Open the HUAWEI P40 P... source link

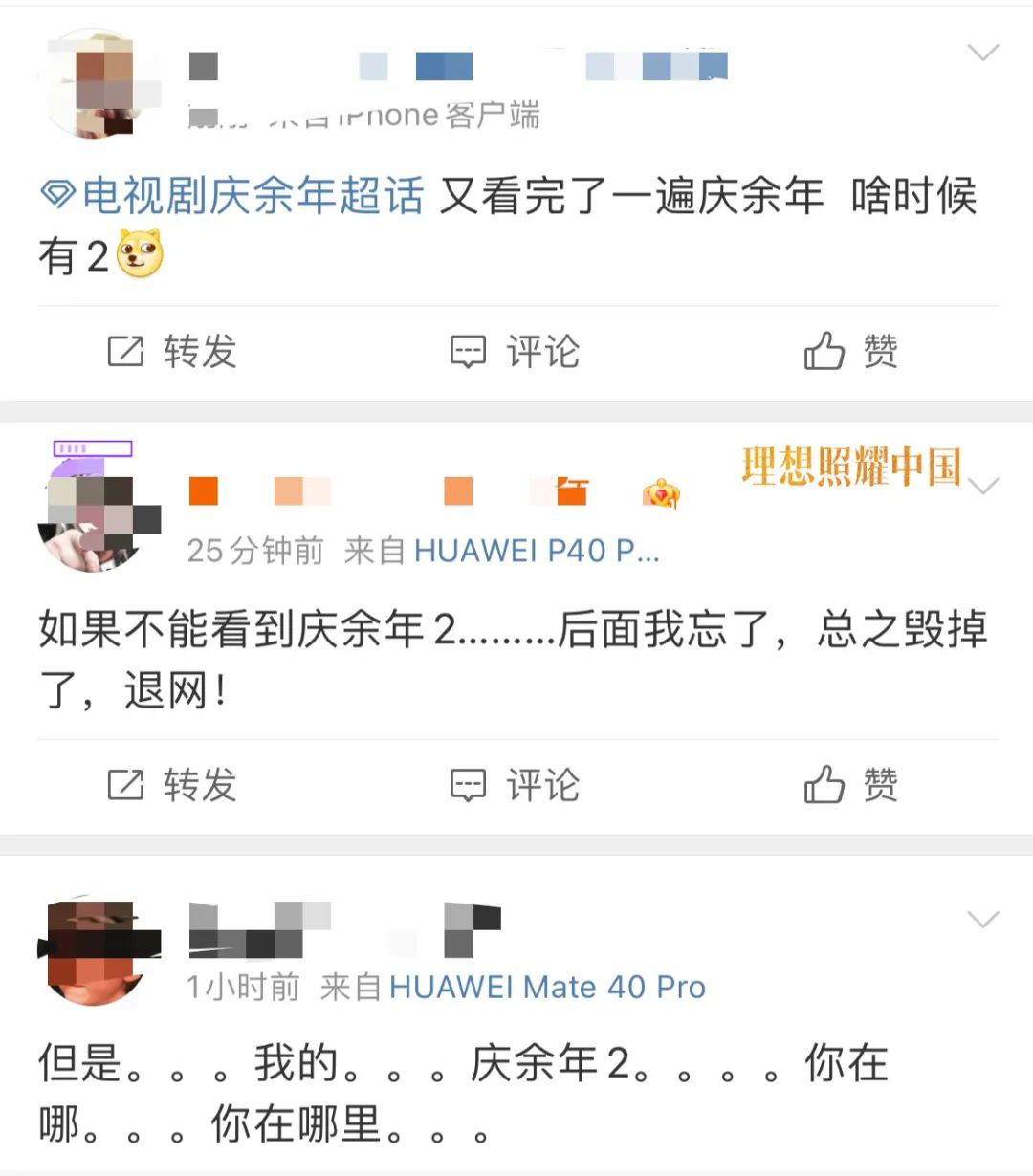point(537,551)
